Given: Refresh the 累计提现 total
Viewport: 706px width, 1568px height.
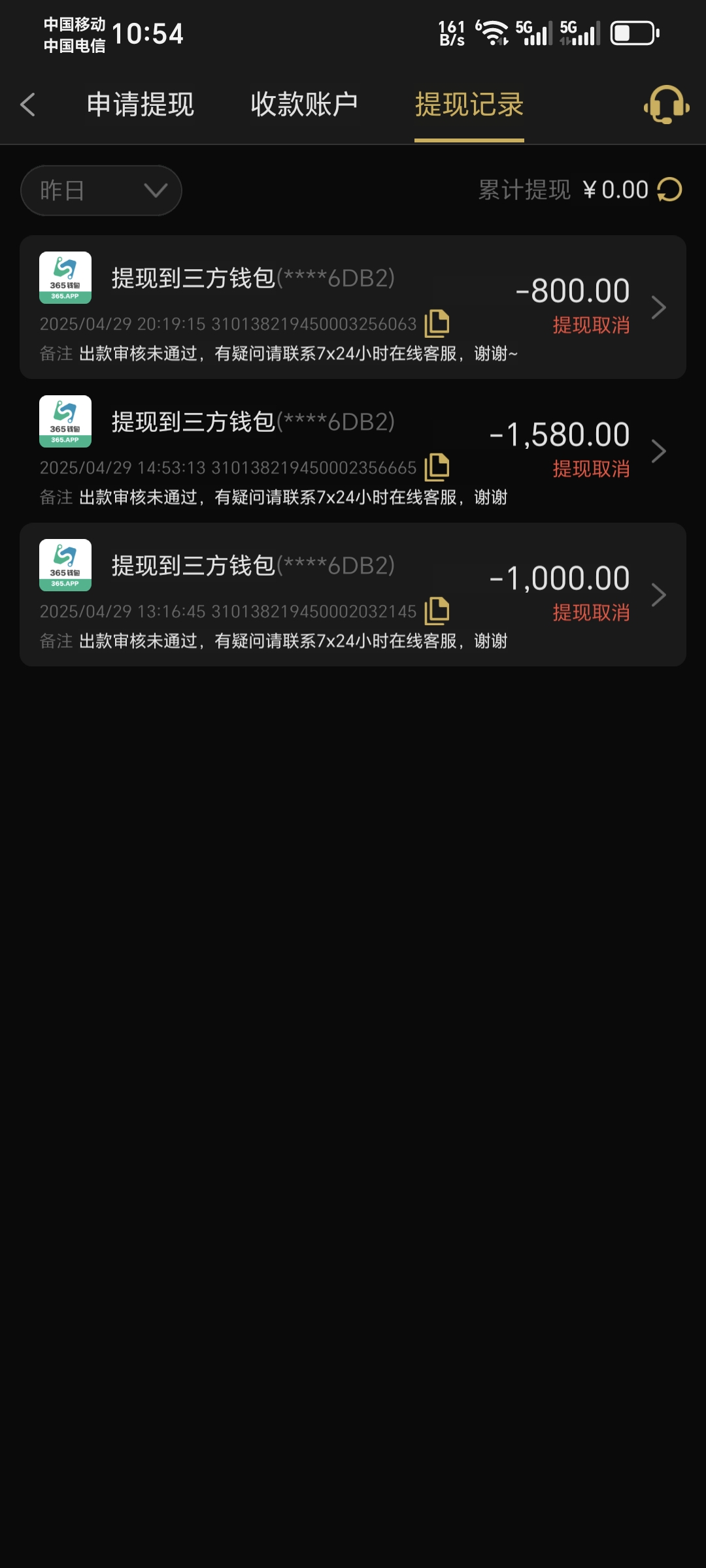Looking at the screenshot, I should click(670, 190).
